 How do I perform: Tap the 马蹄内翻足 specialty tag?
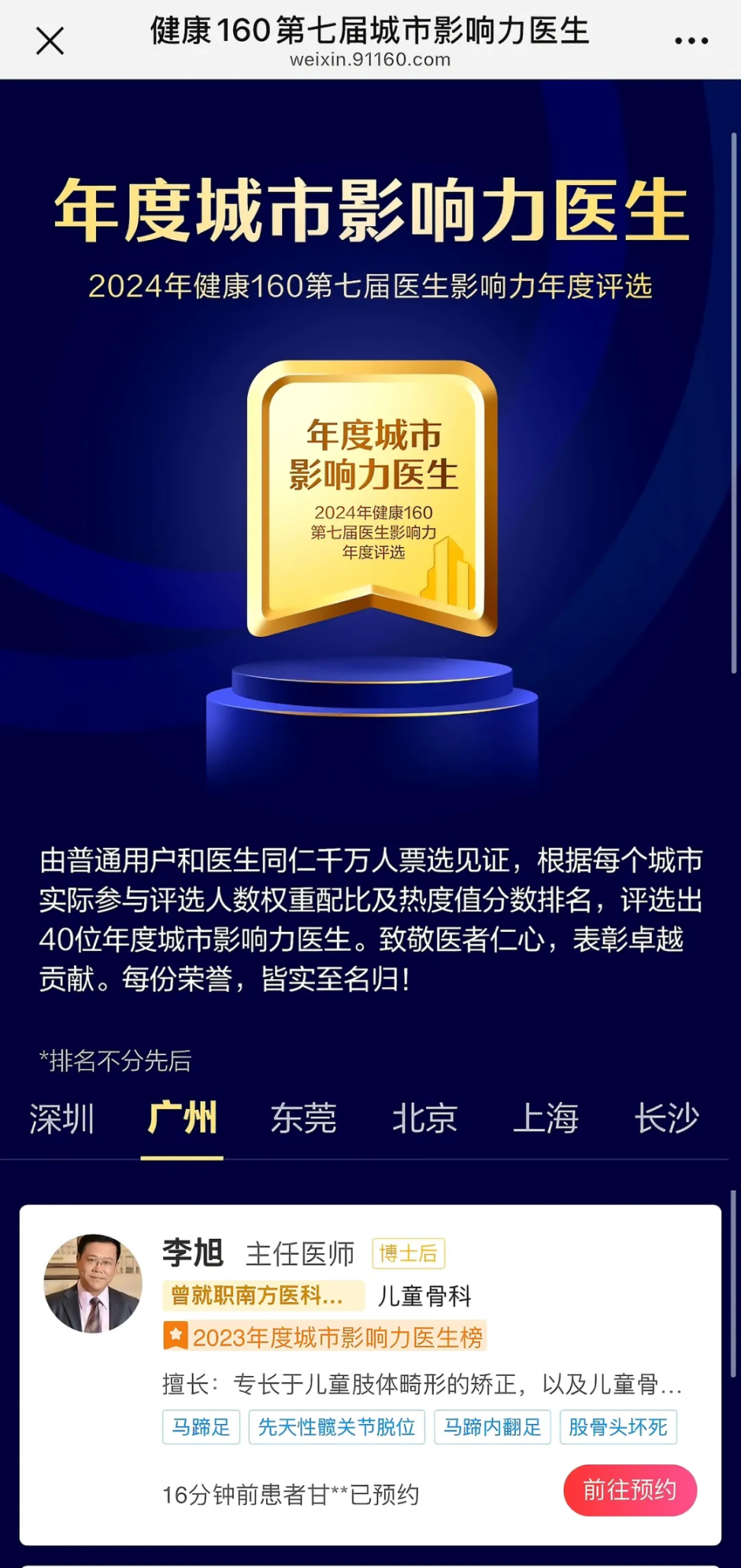pyautogui.click(x=492, y=1427)
